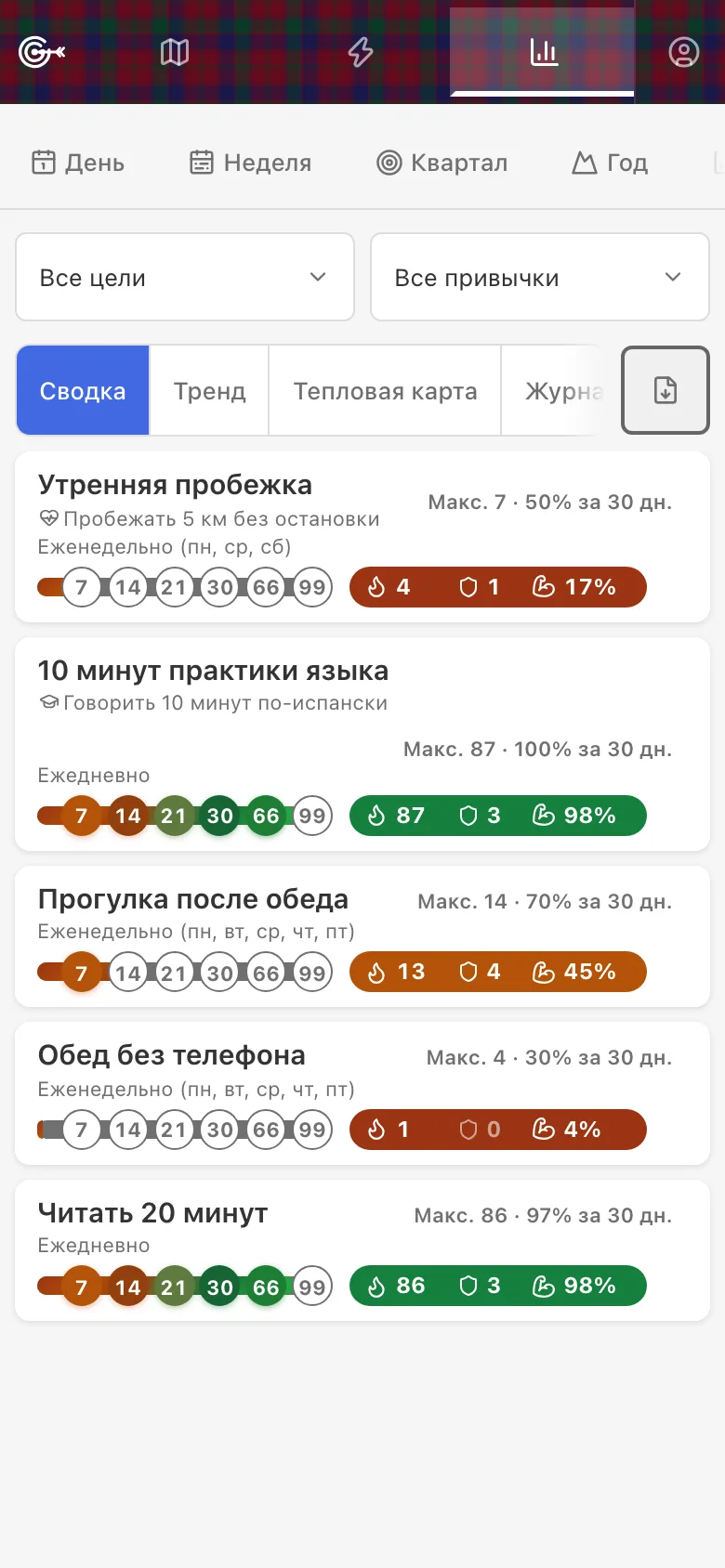Select the Год period tab
The image size is (725, 1568).
610,163
